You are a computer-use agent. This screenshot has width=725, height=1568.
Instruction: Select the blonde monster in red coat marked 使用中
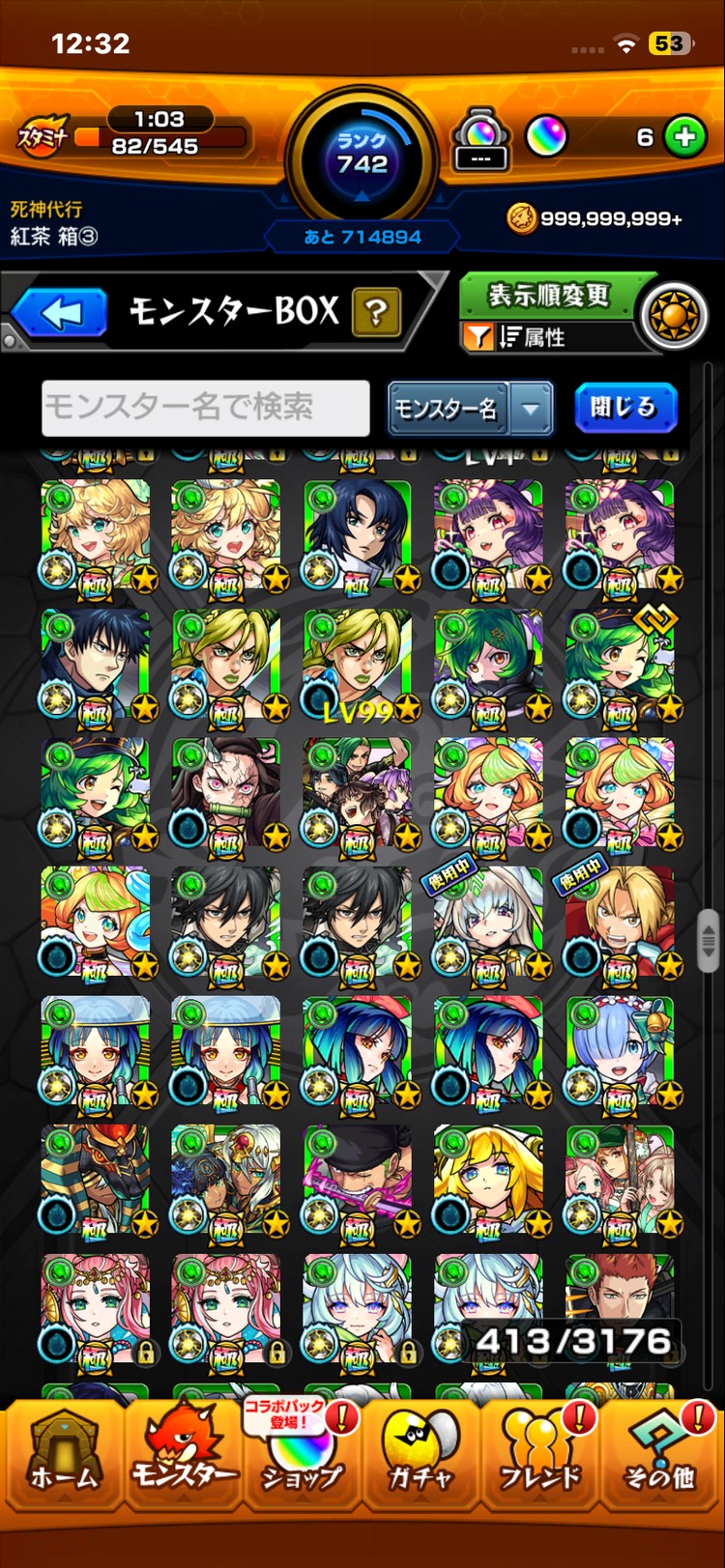click(619, 923)
